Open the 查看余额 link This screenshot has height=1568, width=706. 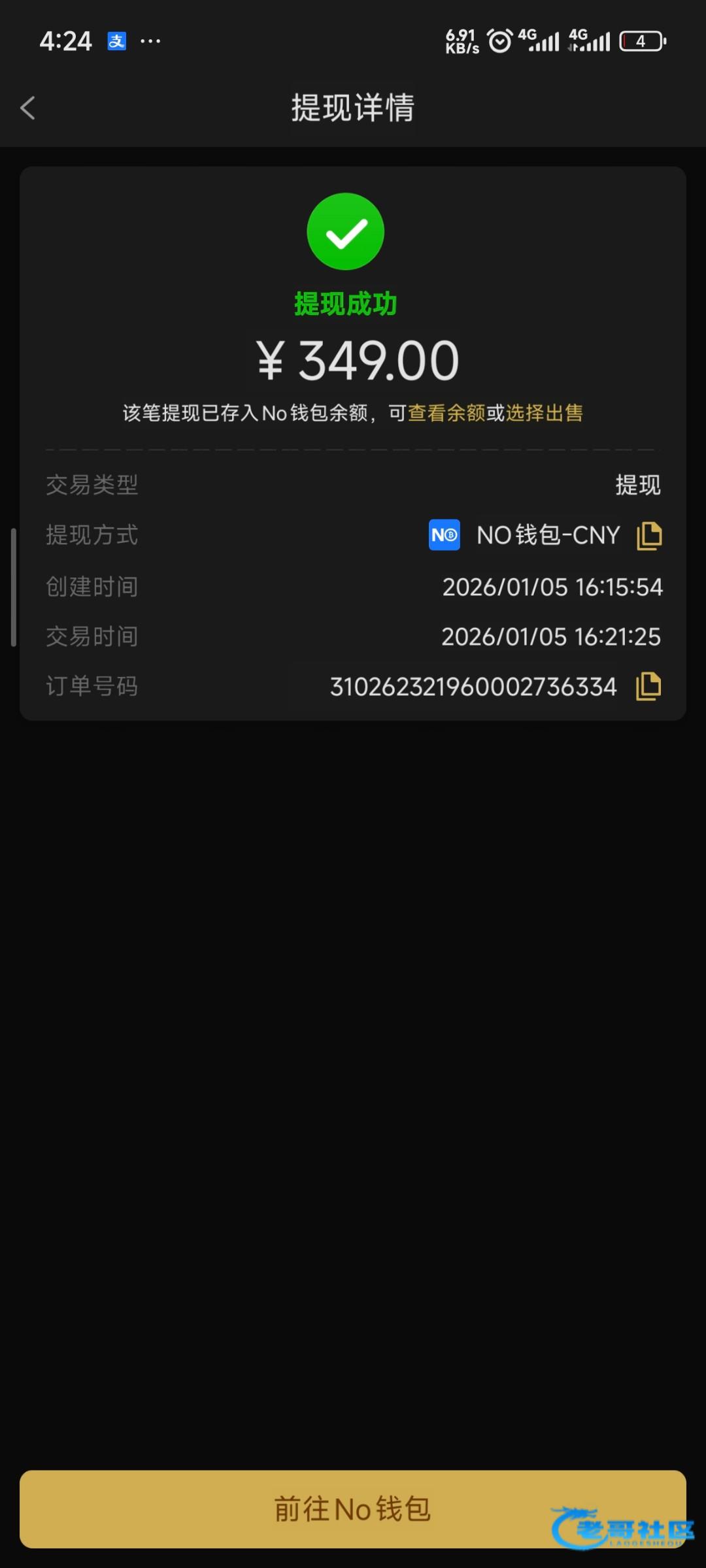(x=446, y=413)
